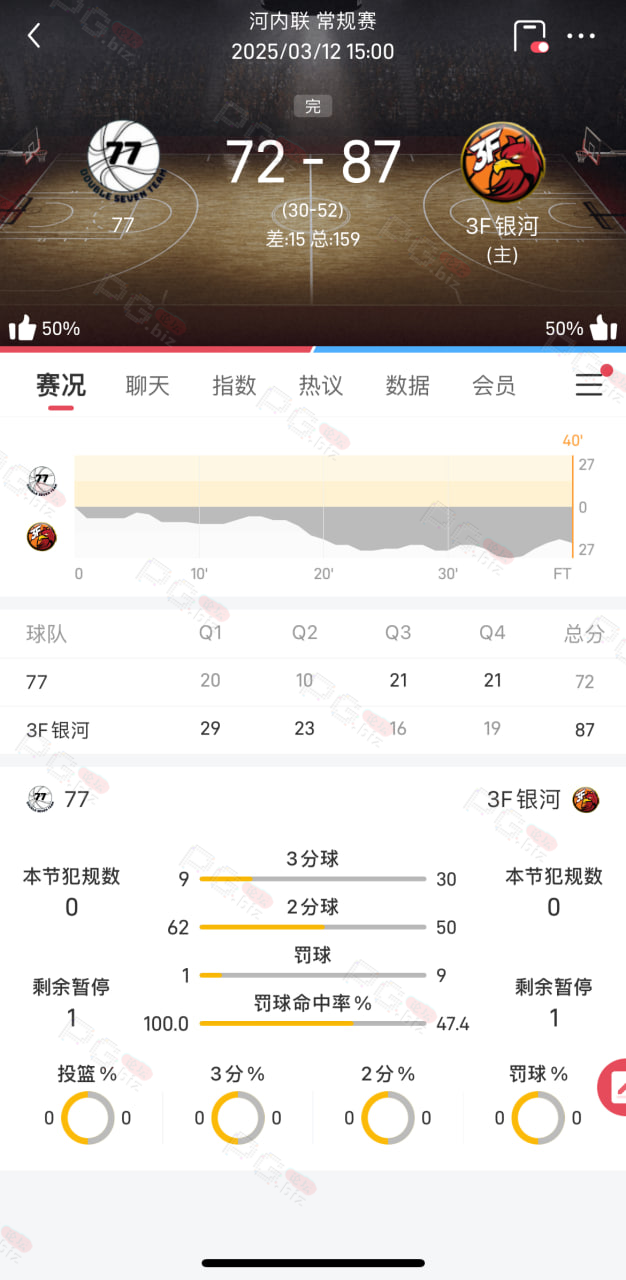626x1280 pixels.
Task: Give a thumbs up to team 77
Action: (x=22, y=328)
